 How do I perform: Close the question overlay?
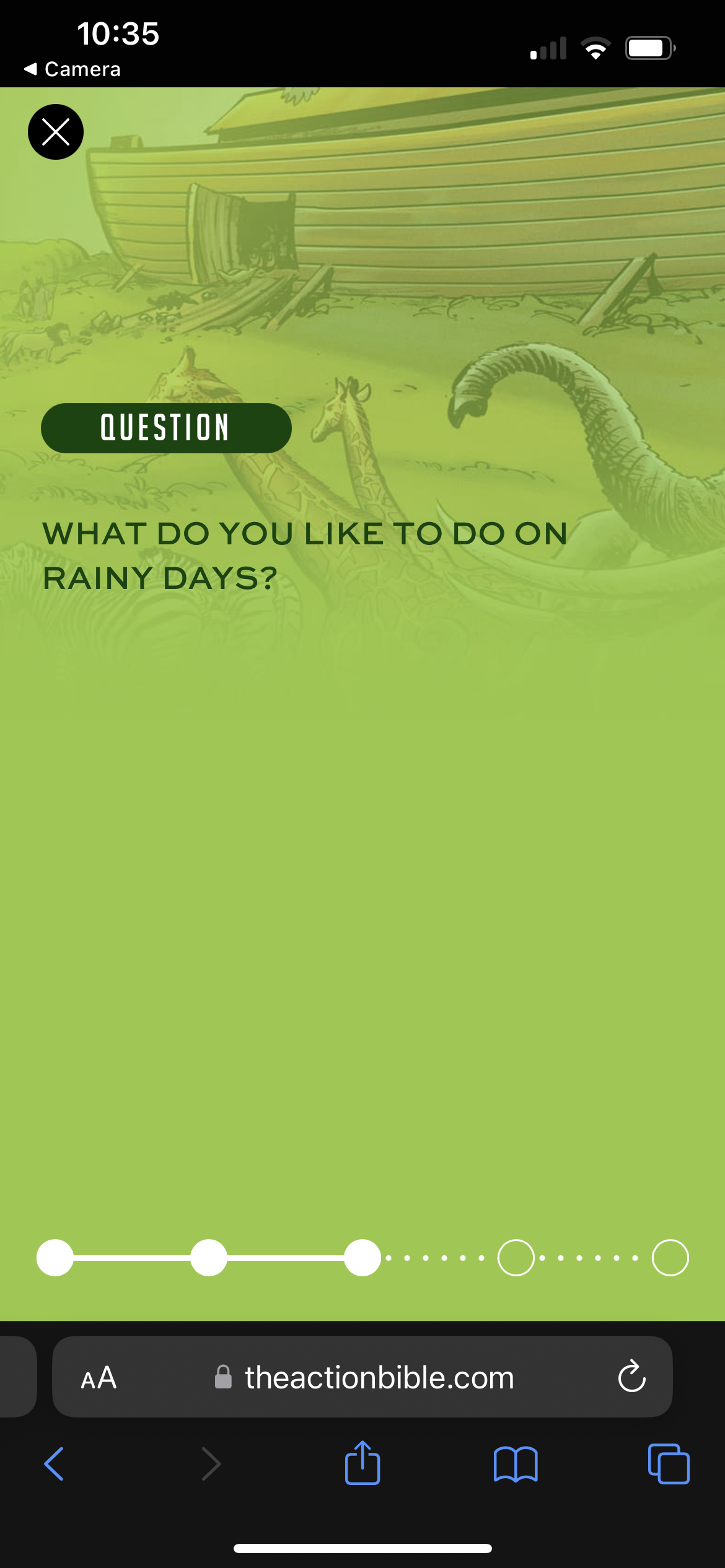click(x=56, y=132)
